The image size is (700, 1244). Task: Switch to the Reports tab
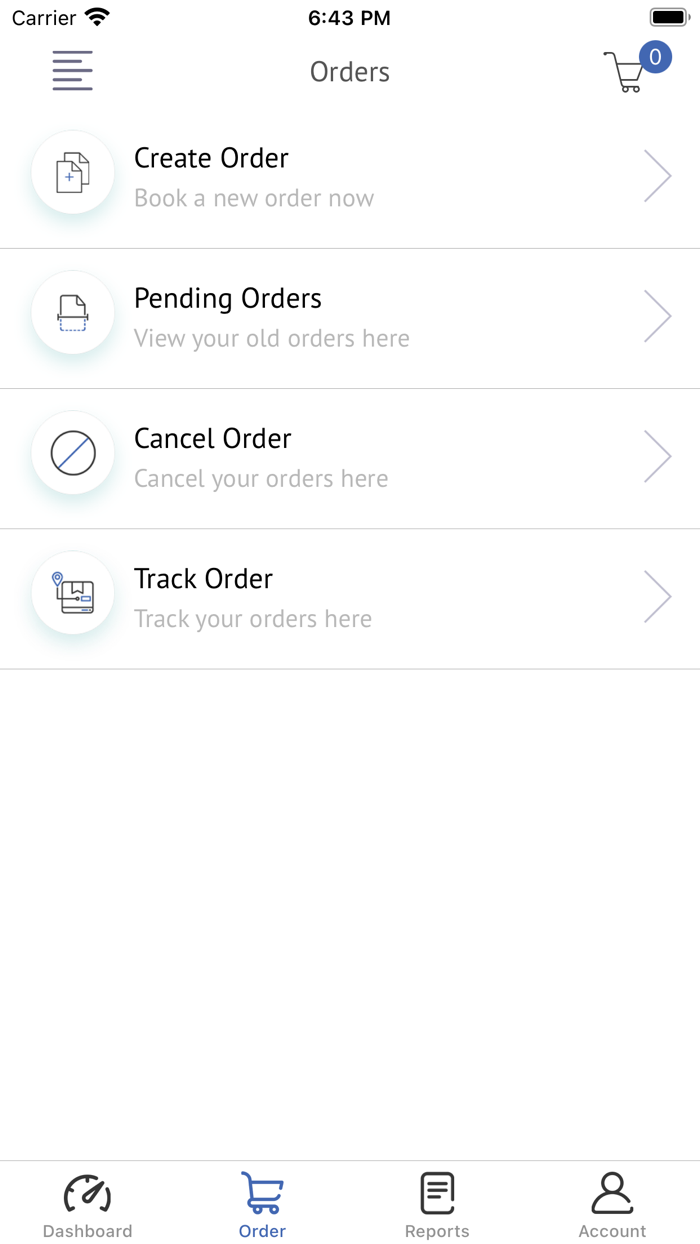click(437, 1205)
